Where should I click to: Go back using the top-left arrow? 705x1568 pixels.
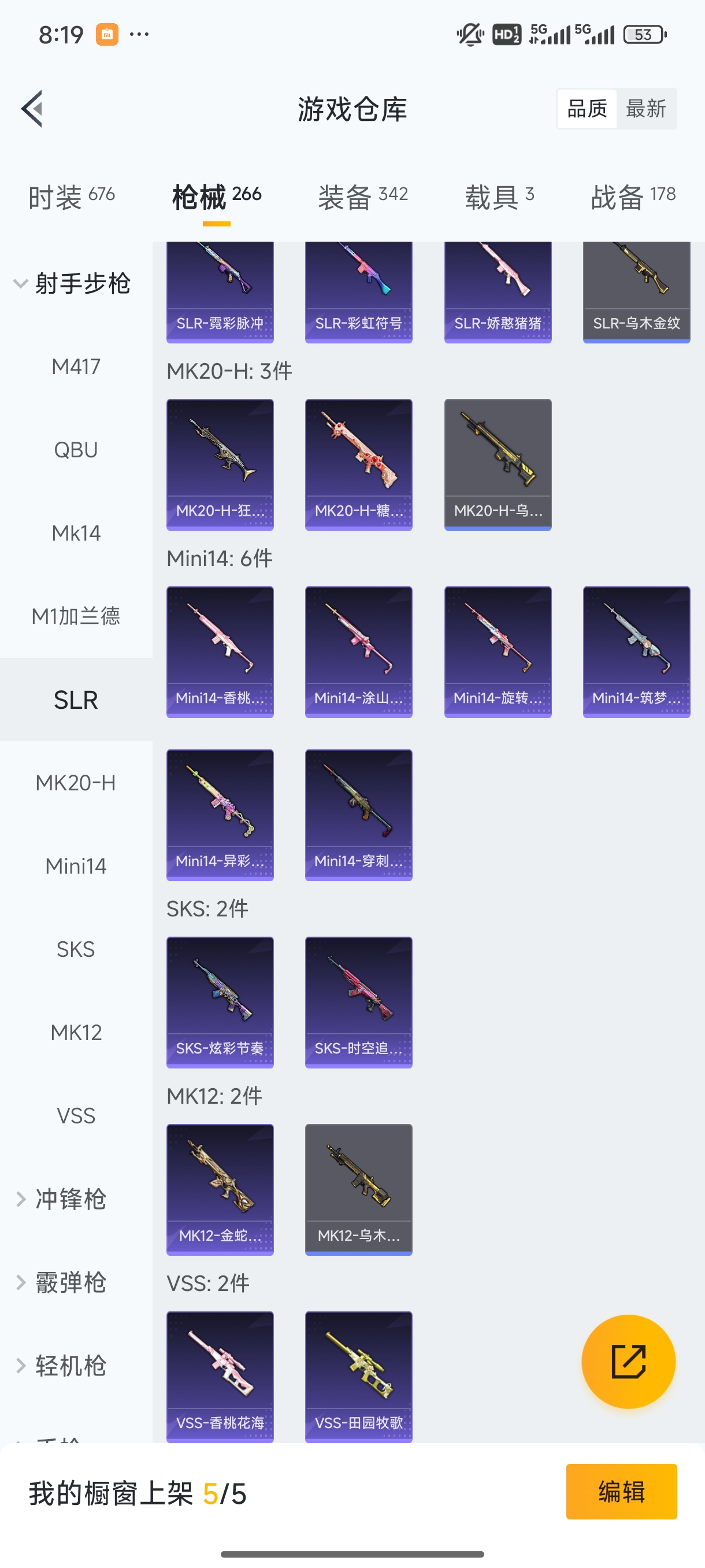point(32,109)
